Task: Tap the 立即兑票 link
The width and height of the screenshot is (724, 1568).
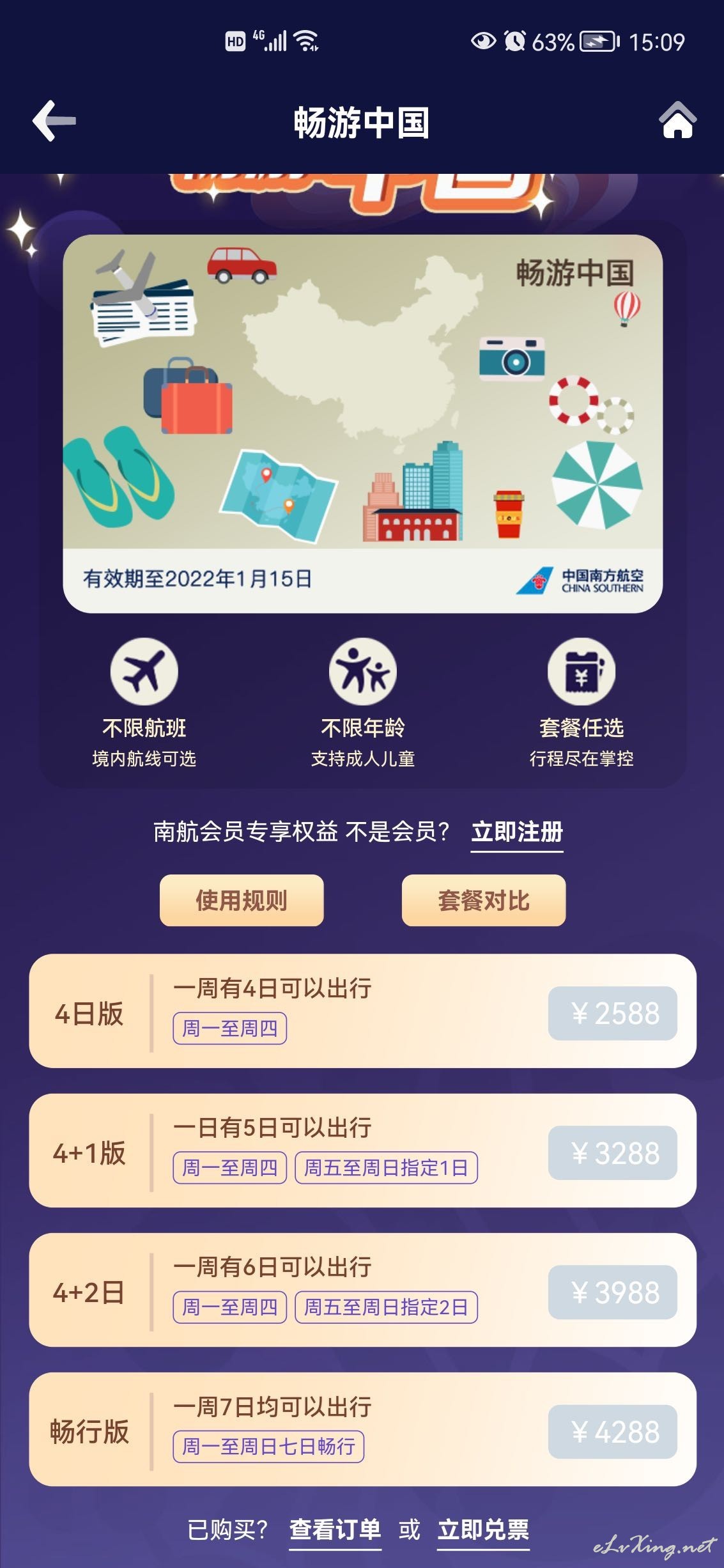Action: pyautogui.click(x=483, y=1530)
